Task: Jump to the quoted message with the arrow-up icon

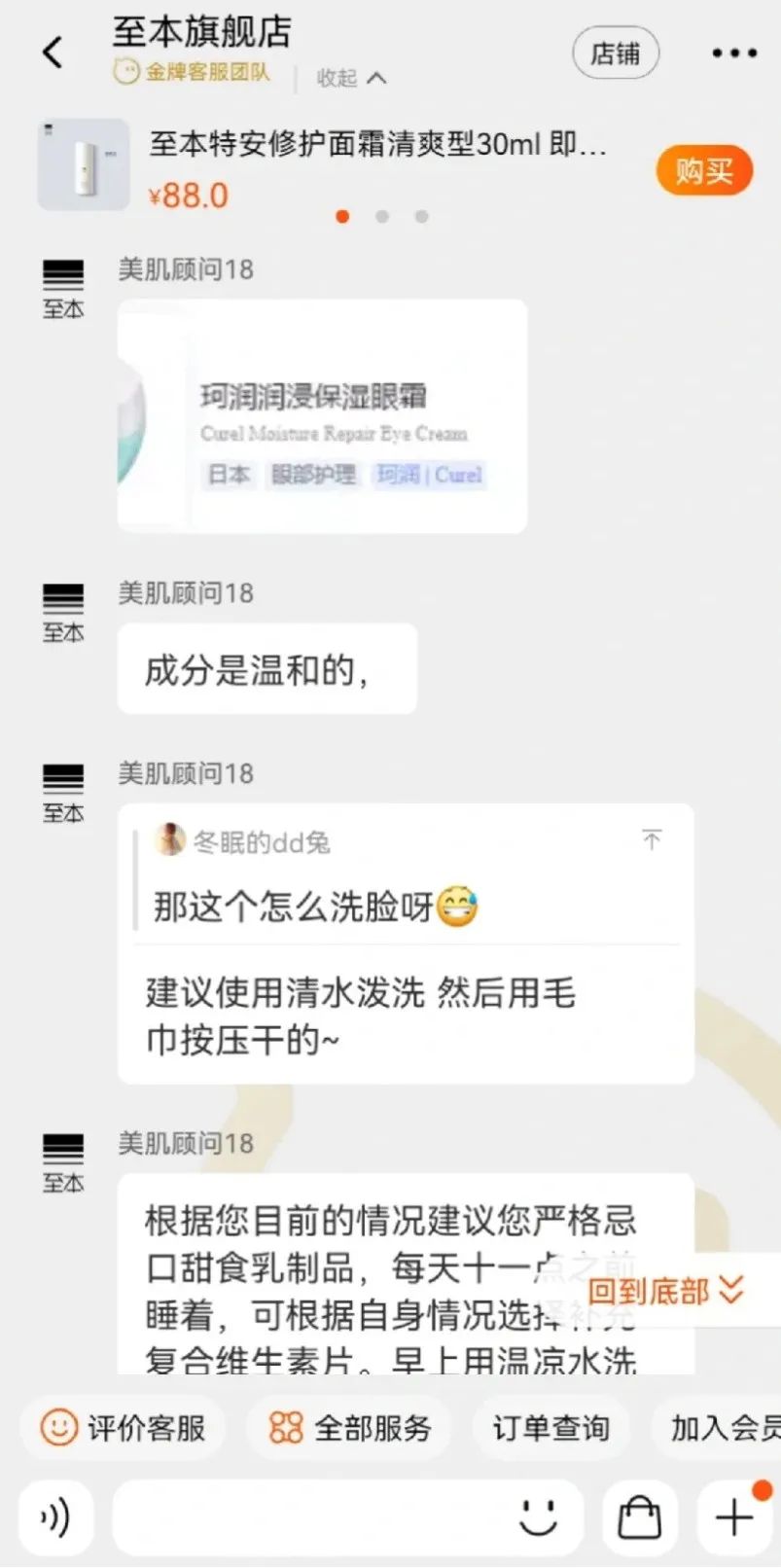Action: click(652, 838)
